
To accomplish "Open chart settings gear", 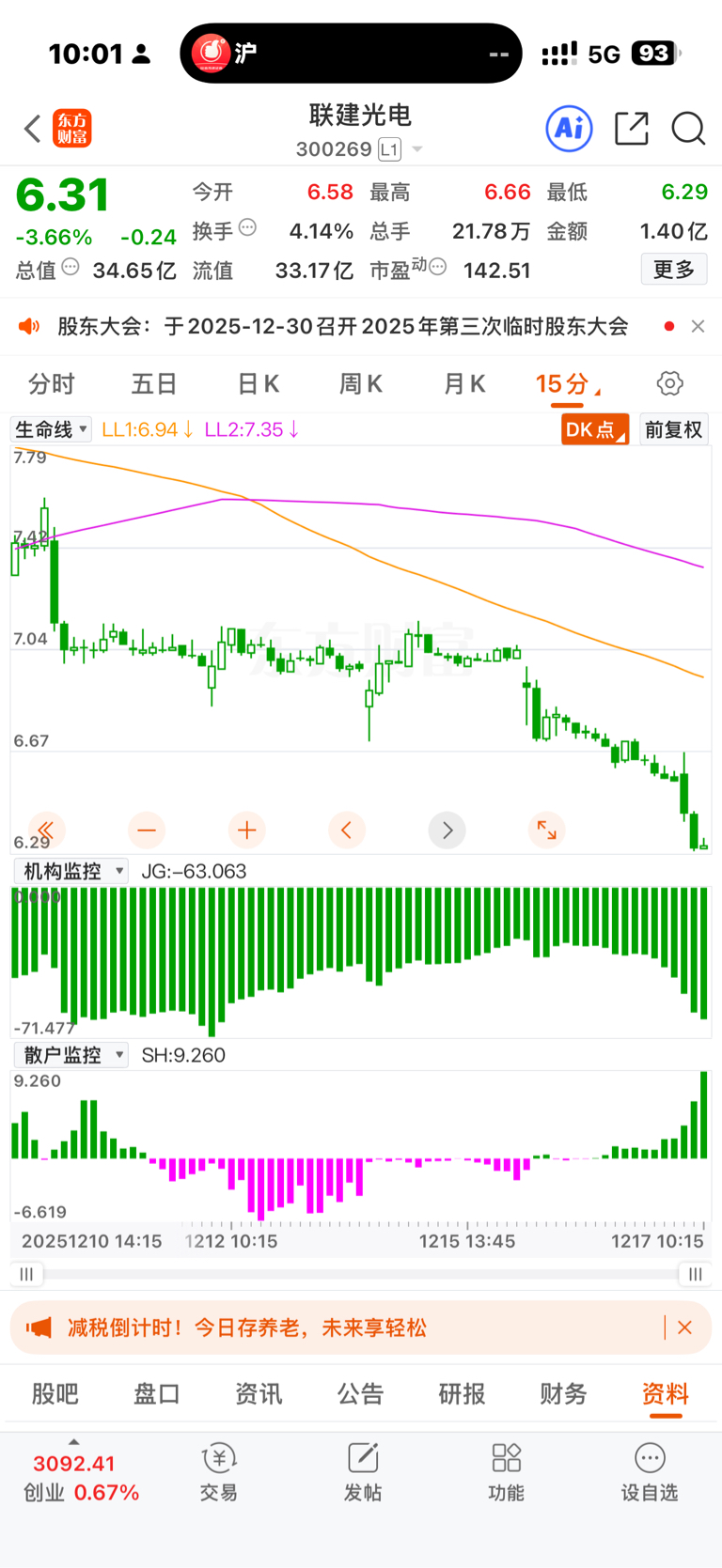I will click(x=669, y=383).
